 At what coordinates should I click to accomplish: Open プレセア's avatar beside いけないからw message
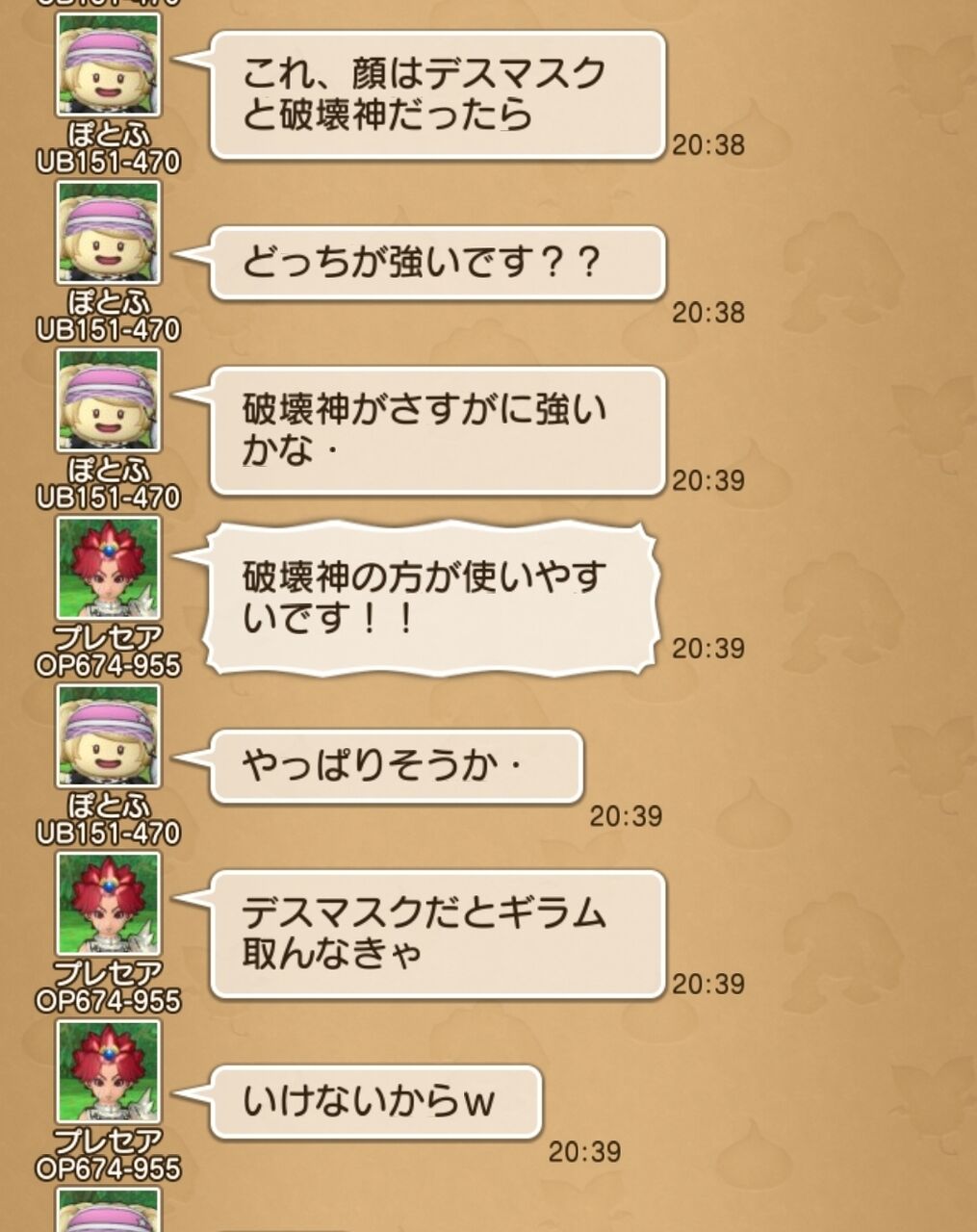pos(108,1072)
